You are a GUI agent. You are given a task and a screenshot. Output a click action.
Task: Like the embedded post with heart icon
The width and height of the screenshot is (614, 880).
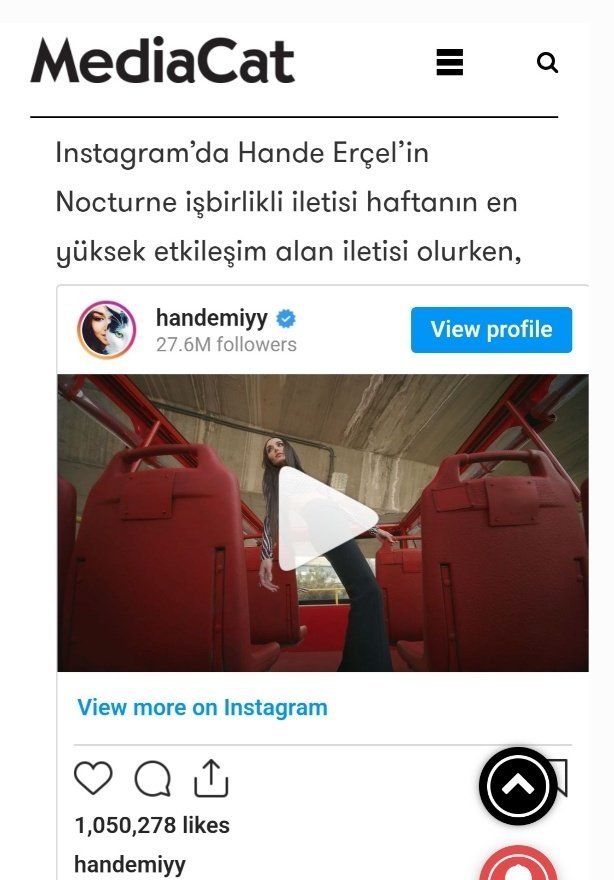click(x=93, y=778)
